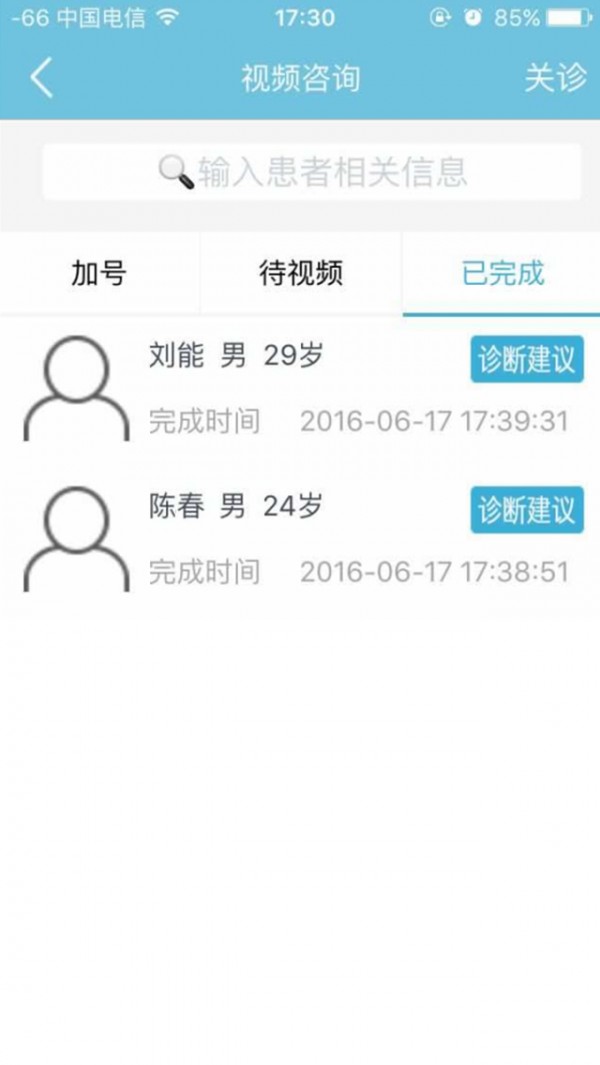Screen dimensions: 600x1065
Task: Select the 已完成 tab
Action: [502, 273]
